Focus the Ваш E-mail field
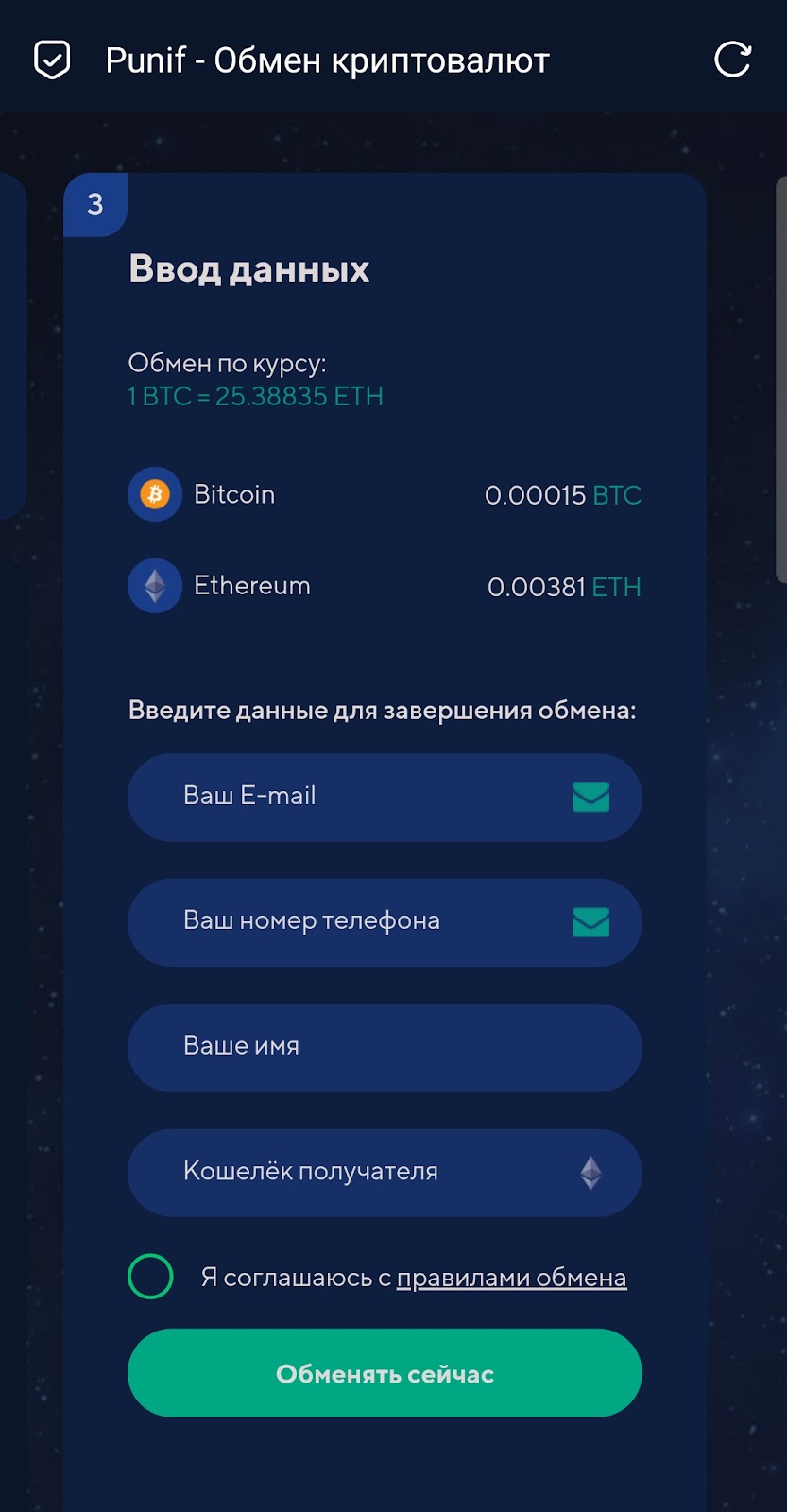The width and height of the screenshot is (787, 1512). pos(368,797)
